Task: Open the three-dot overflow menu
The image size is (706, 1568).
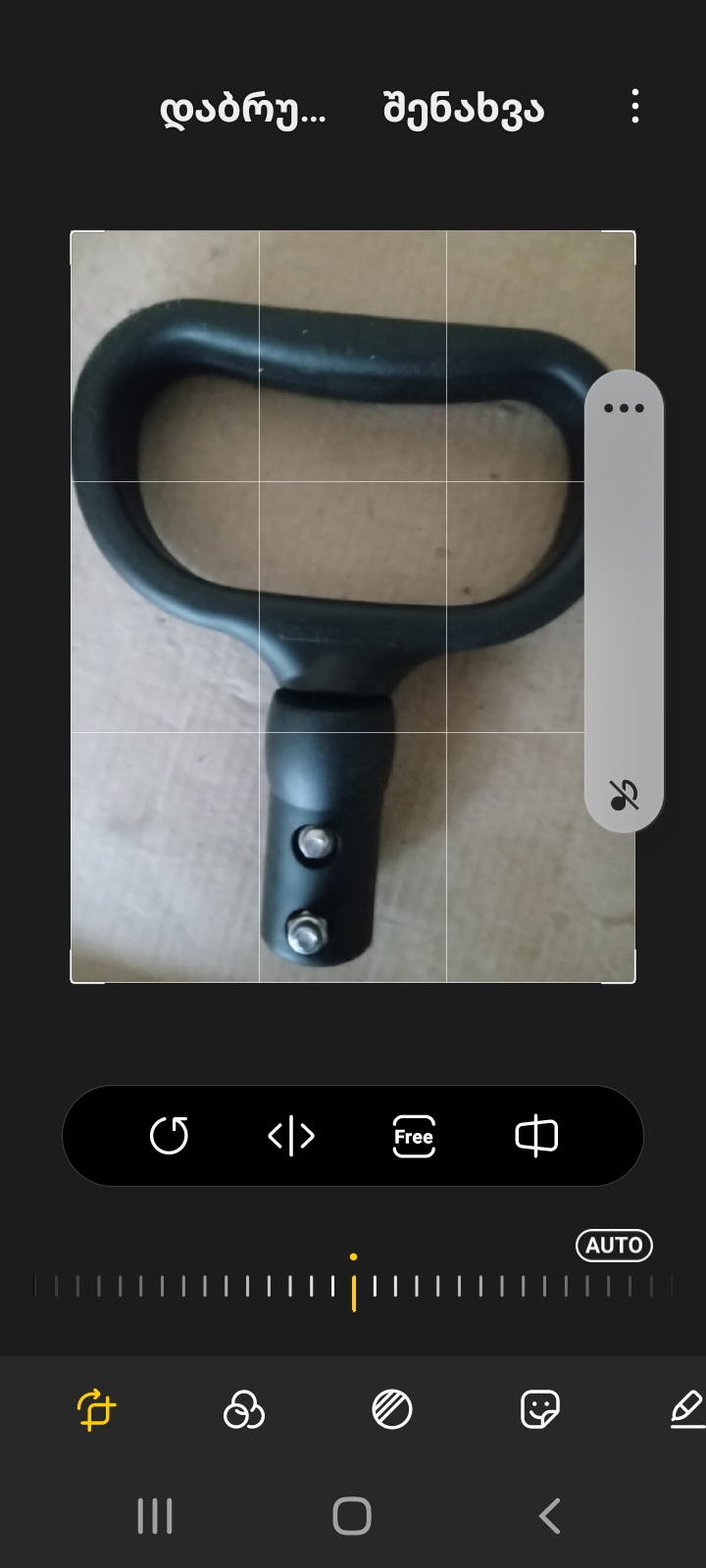Action: pos(635,106)
